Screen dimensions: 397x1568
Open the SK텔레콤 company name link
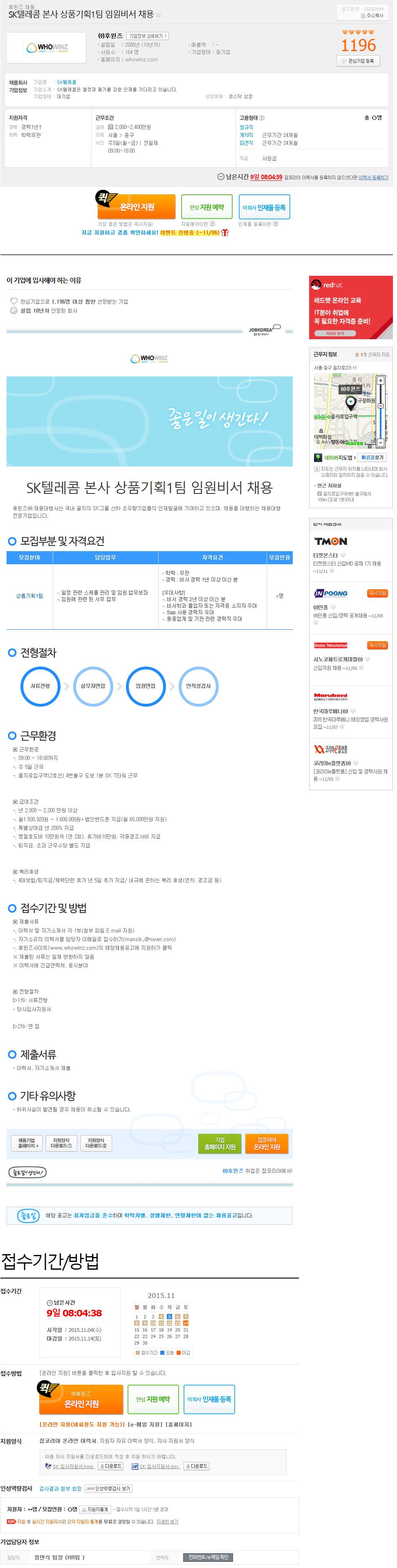66,81
